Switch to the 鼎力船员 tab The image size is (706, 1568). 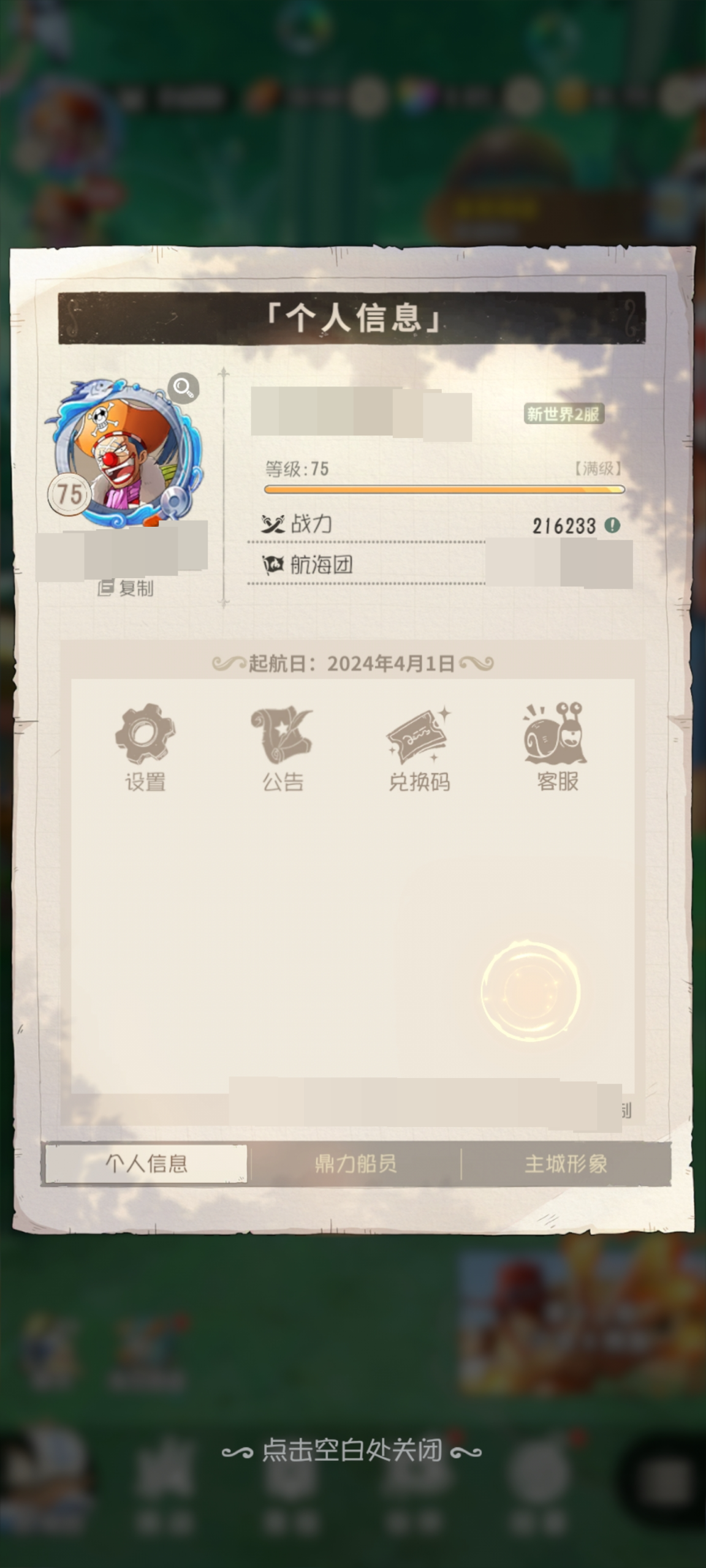click(355, 1164)
